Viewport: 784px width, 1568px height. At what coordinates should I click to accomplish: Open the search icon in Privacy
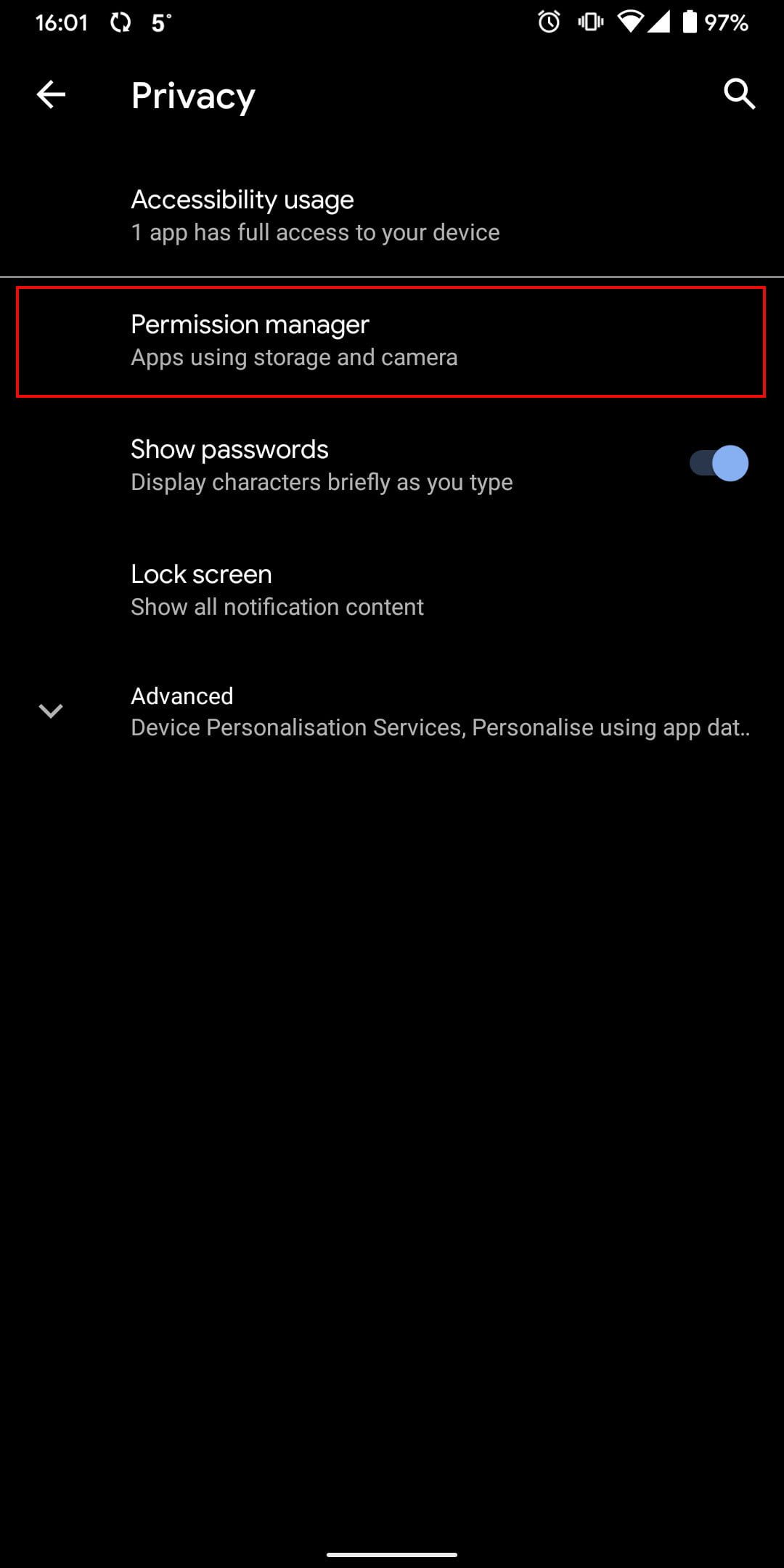click(739, 94)
